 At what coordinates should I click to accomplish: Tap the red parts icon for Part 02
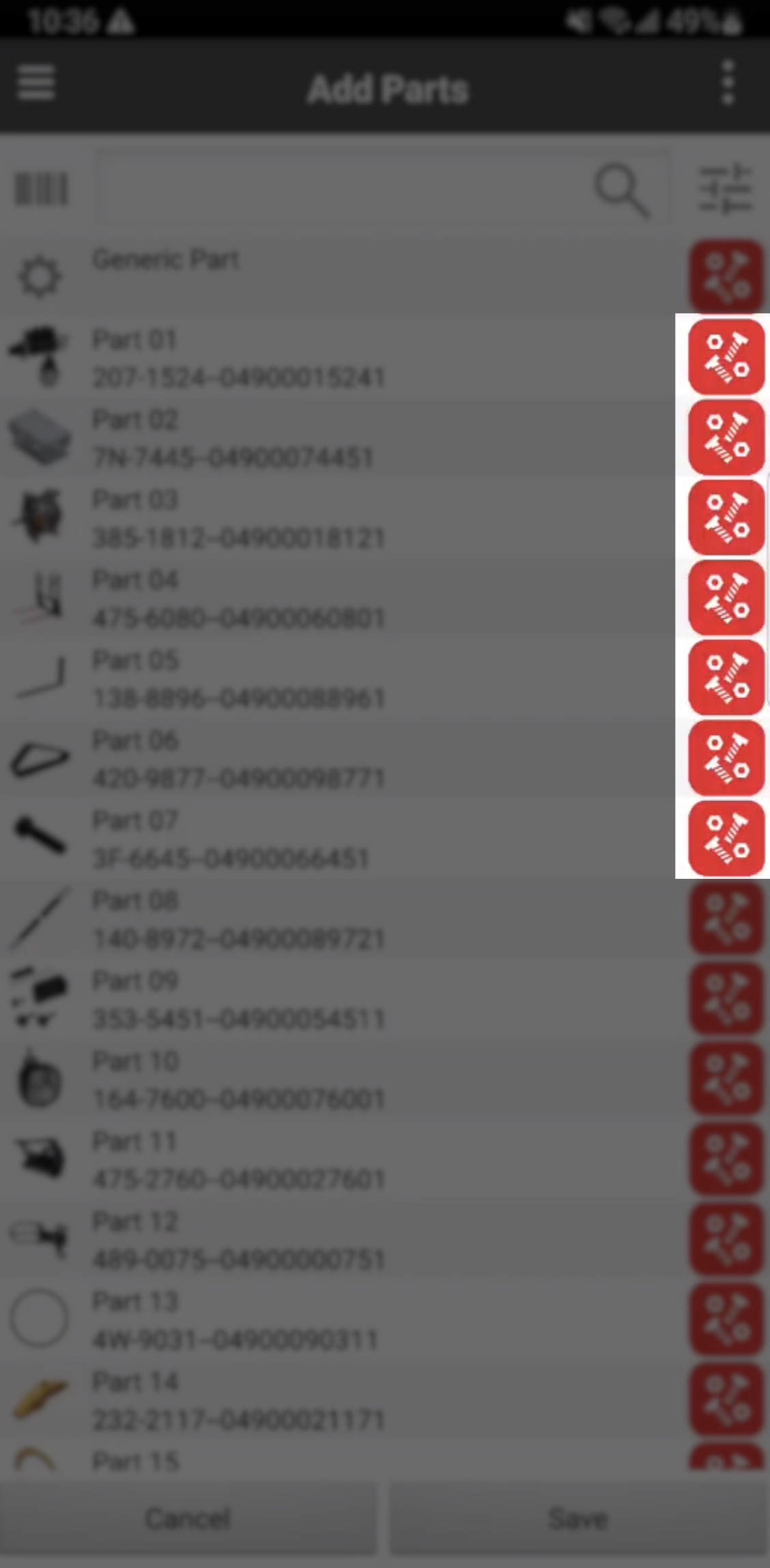[726, 437]
